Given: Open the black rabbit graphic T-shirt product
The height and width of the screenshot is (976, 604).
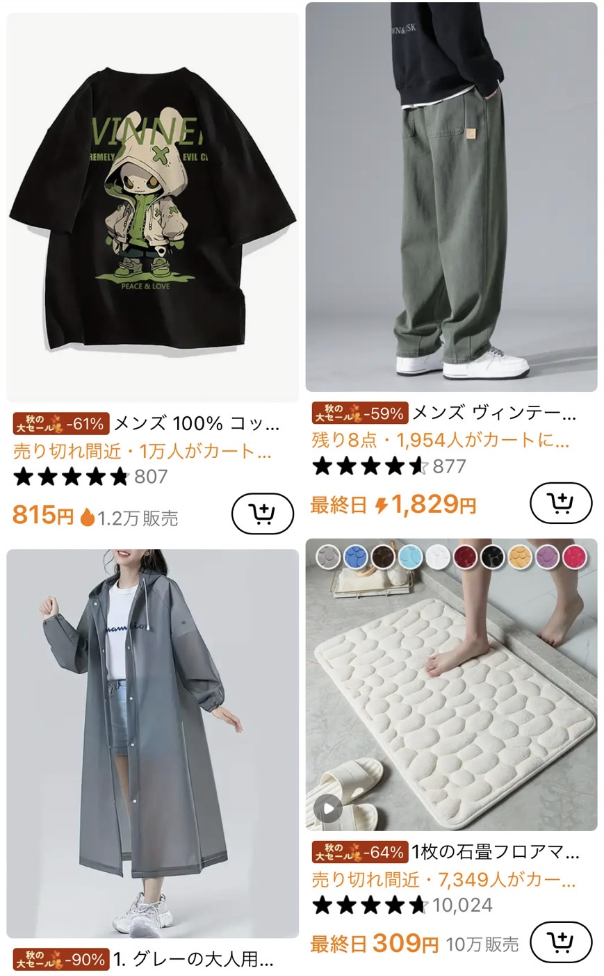Looking at the screenshot, I should 152,205.
